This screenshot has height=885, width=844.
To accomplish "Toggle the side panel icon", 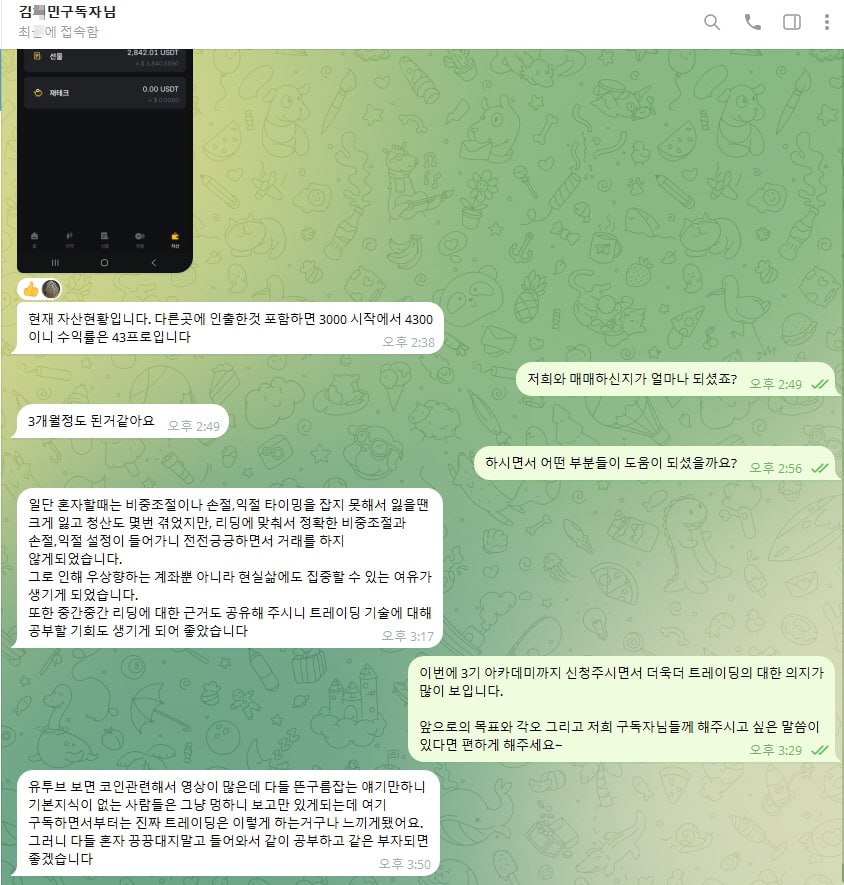I will click(x=791, y=23).
